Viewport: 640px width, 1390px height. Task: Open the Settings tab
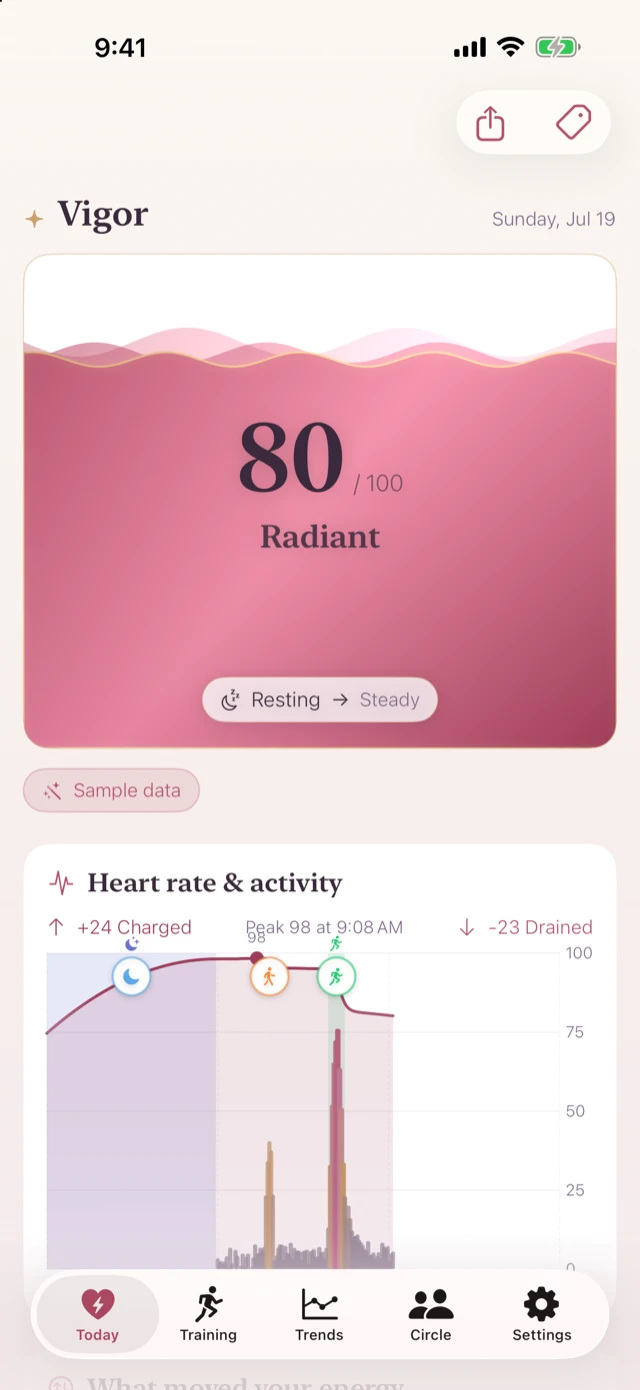click(x=542, y=1314)
